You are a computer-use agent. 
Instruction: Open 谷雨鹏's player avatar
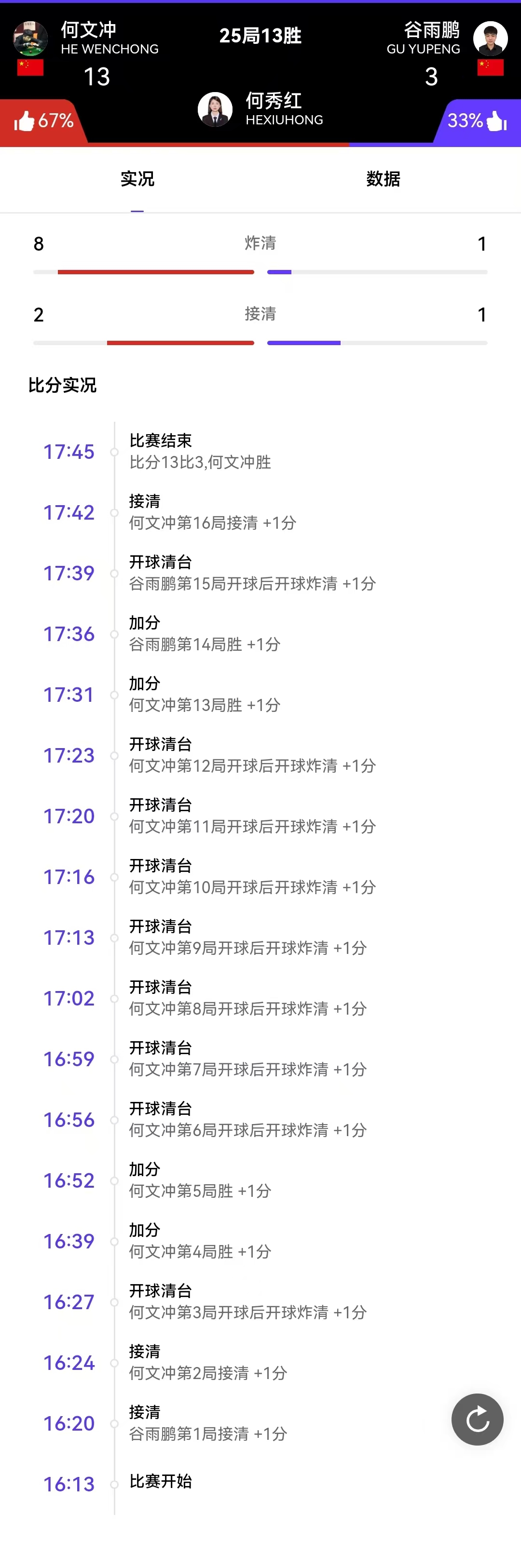tap(491, 39)
